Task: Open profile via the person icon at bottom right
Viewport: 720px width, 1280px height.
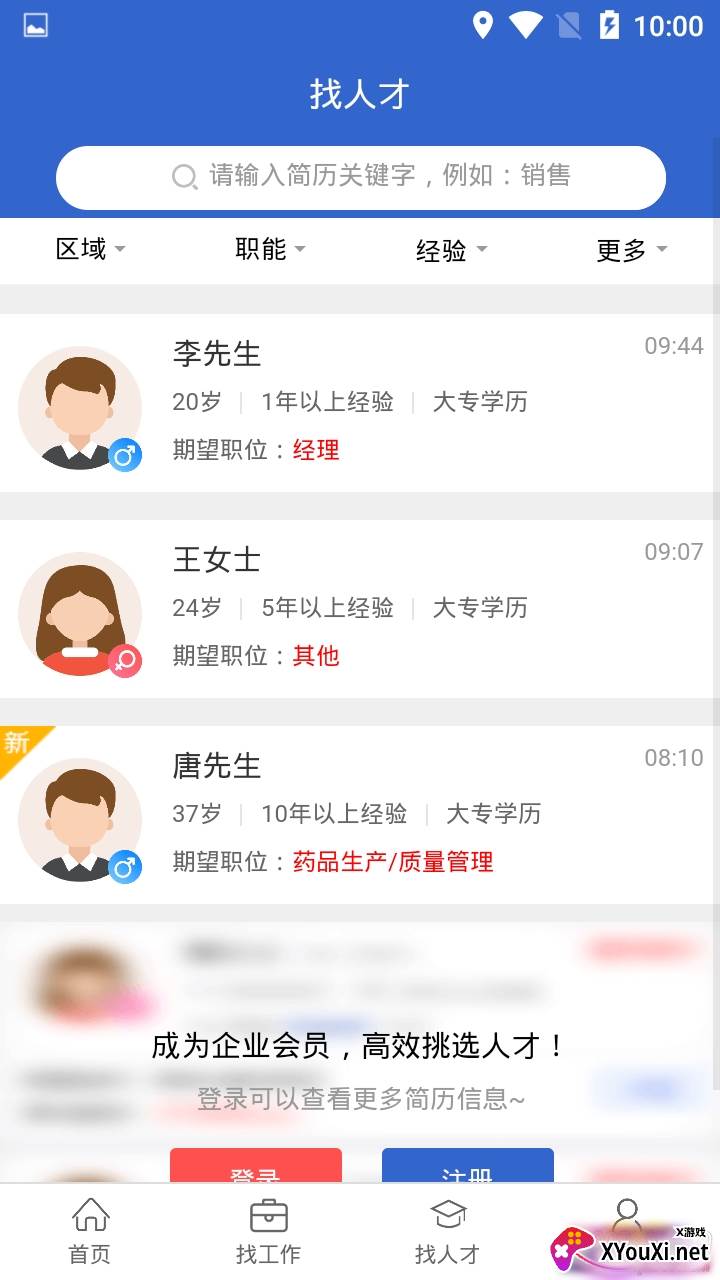Action: coord(628,1214)
